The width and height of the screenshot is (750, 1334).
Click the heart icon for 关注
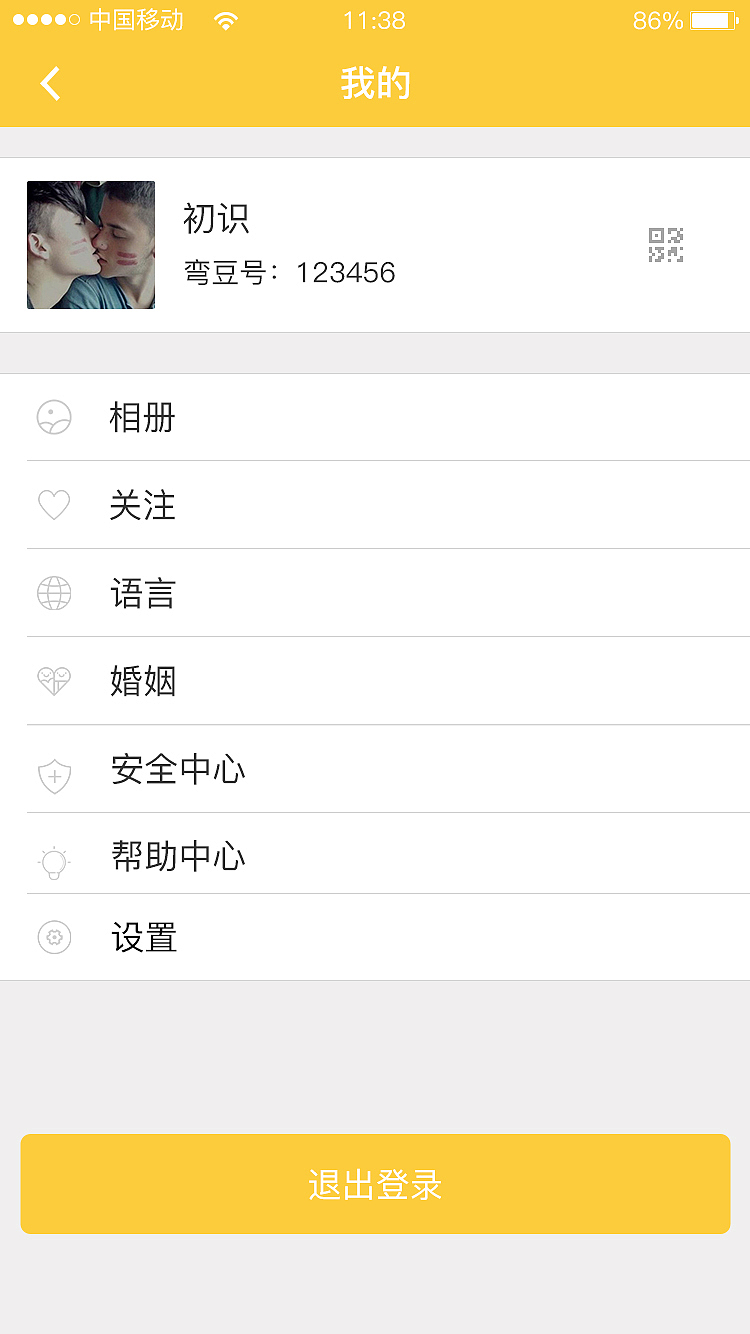pos(54,505)
